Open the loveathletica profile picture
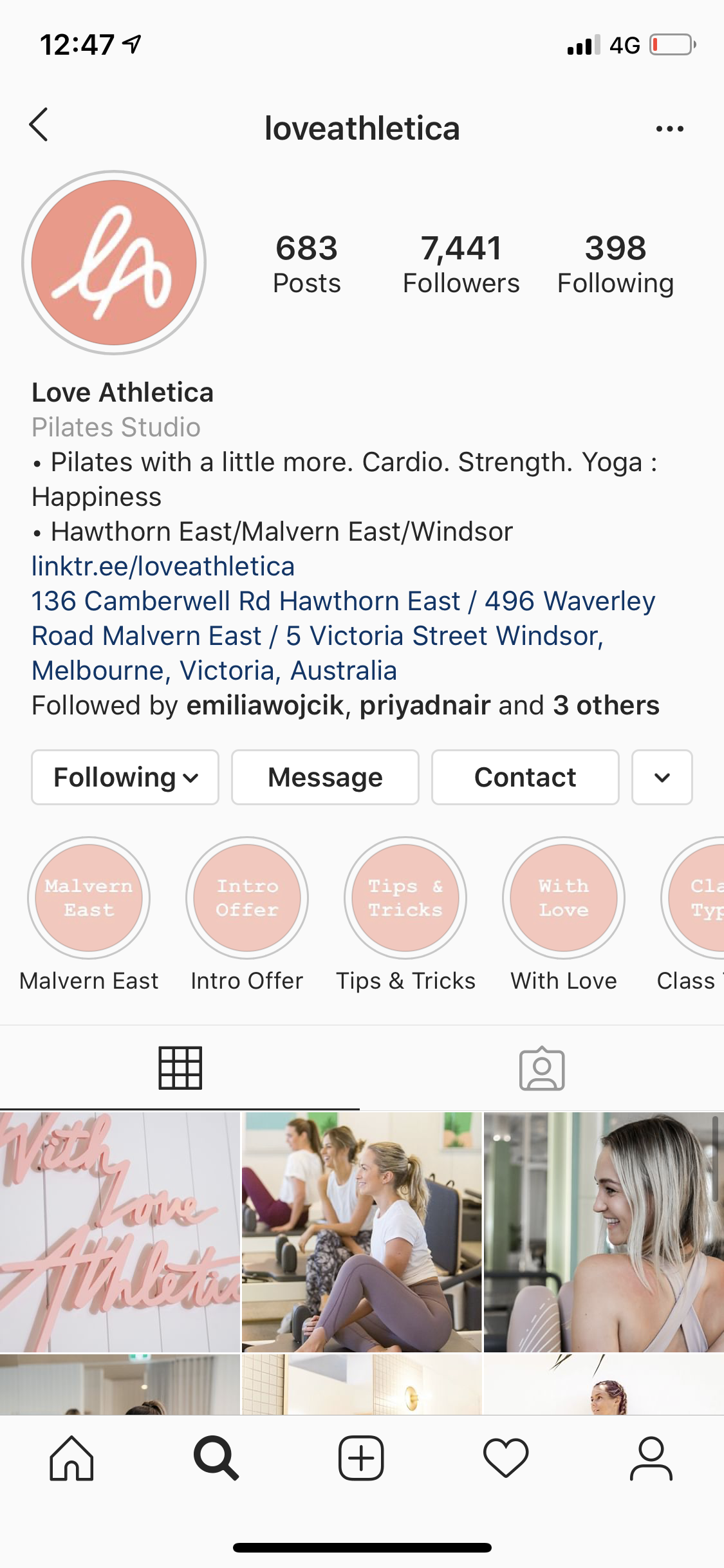 pos(114,263)
